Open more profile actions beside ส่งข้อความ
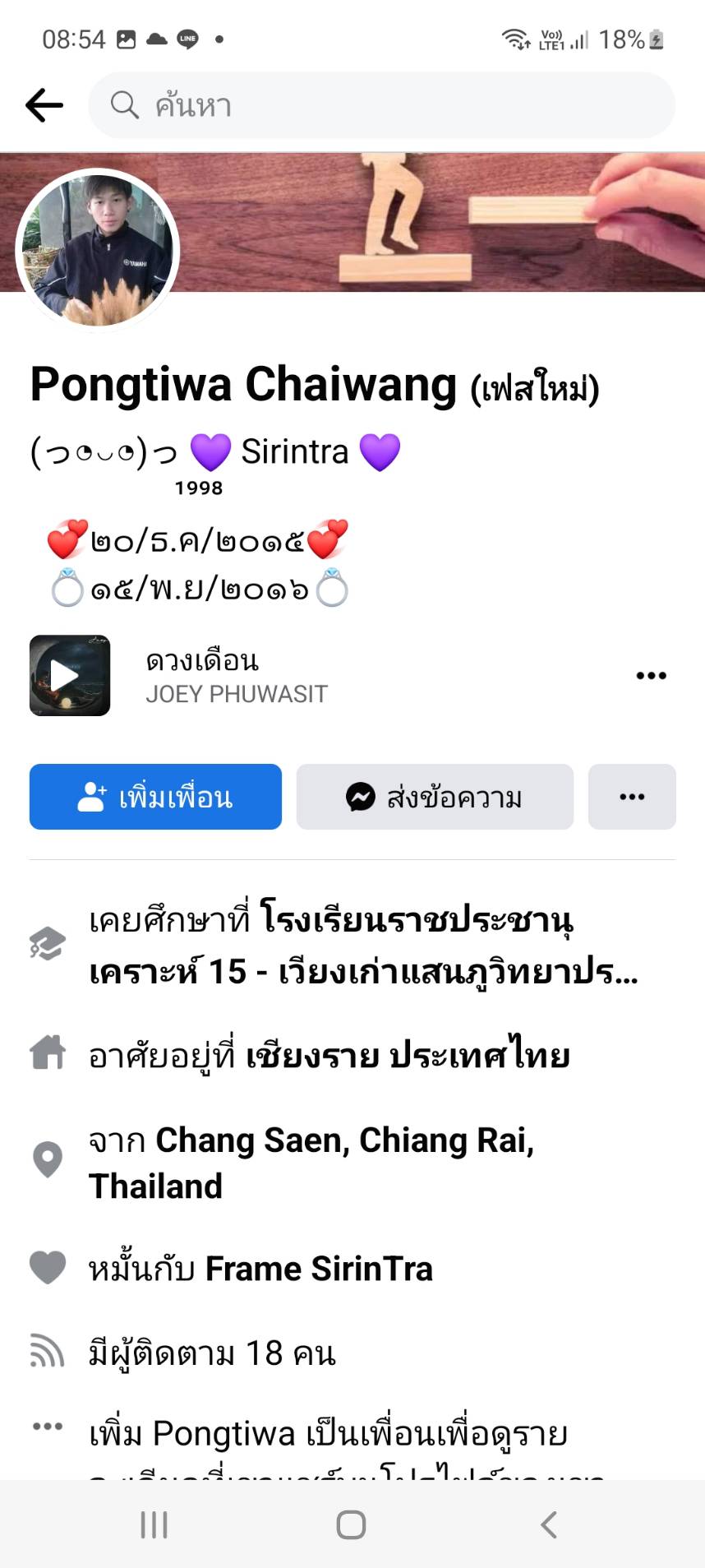Screen dimensions: 705x1568 pyautogui.click(x=632, y=797)
